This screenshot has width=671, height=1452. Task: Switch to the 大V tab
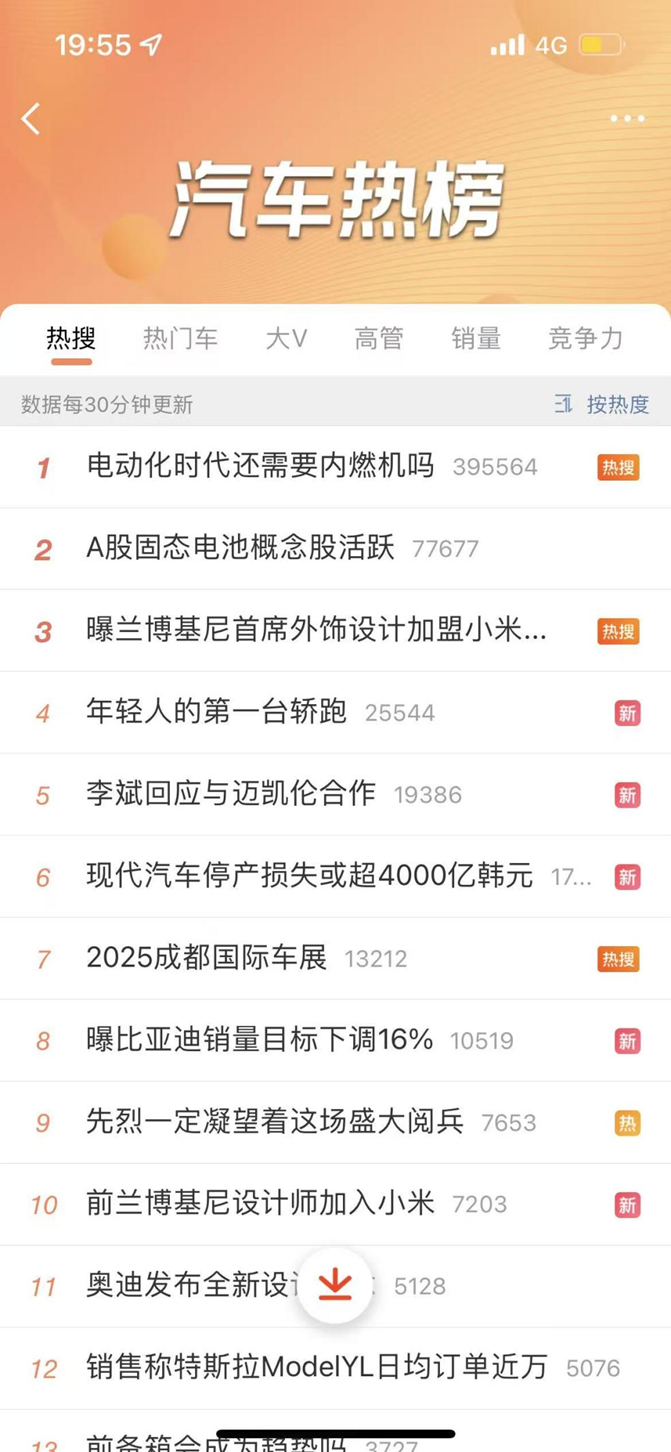pos(286,339)
